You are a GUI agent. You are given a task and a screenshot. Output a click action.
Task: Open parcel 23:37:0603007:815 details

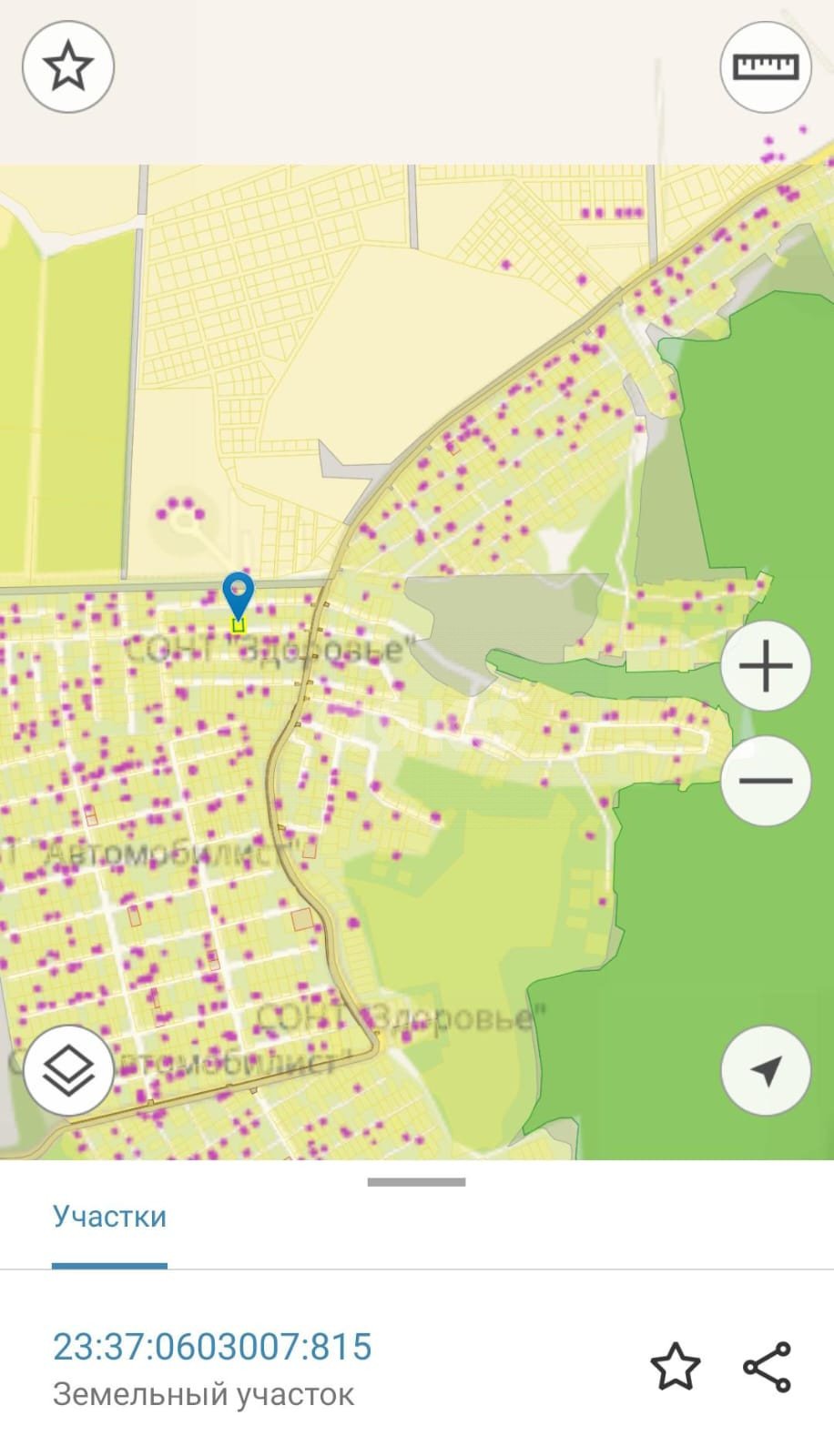tap(212, 1347)
